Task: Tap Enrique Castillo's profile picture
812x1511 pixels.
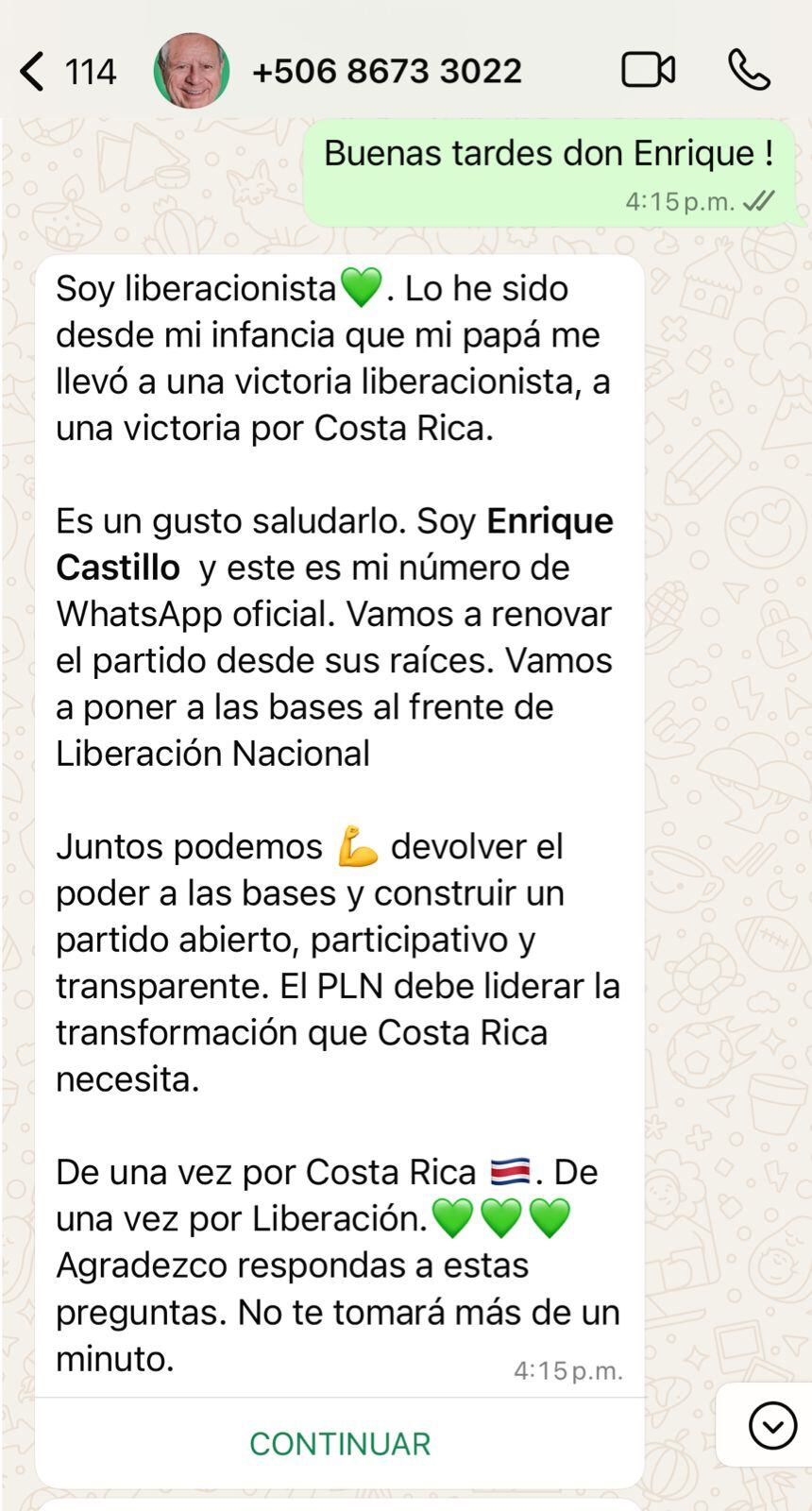Action: 192,71
